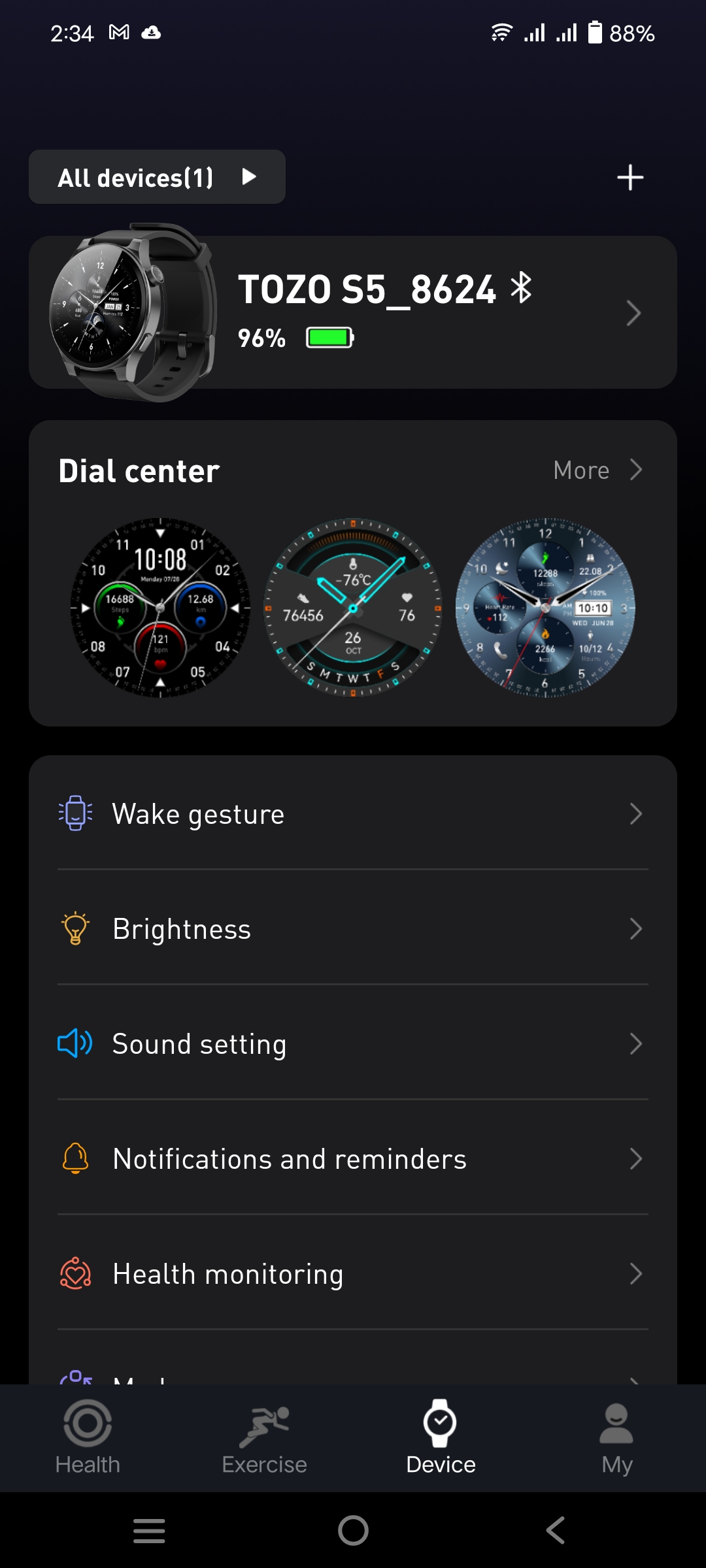Select the black 10:08 watch face
The height and width of the screenshot is (1568, 706).
160,608
